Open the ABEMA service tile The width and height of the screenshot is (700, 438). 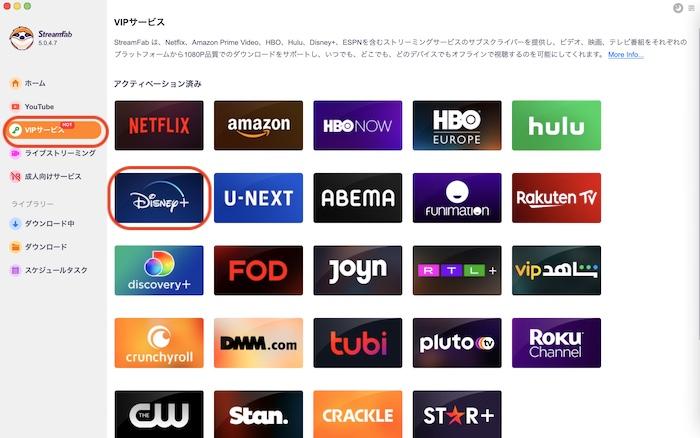357,198
